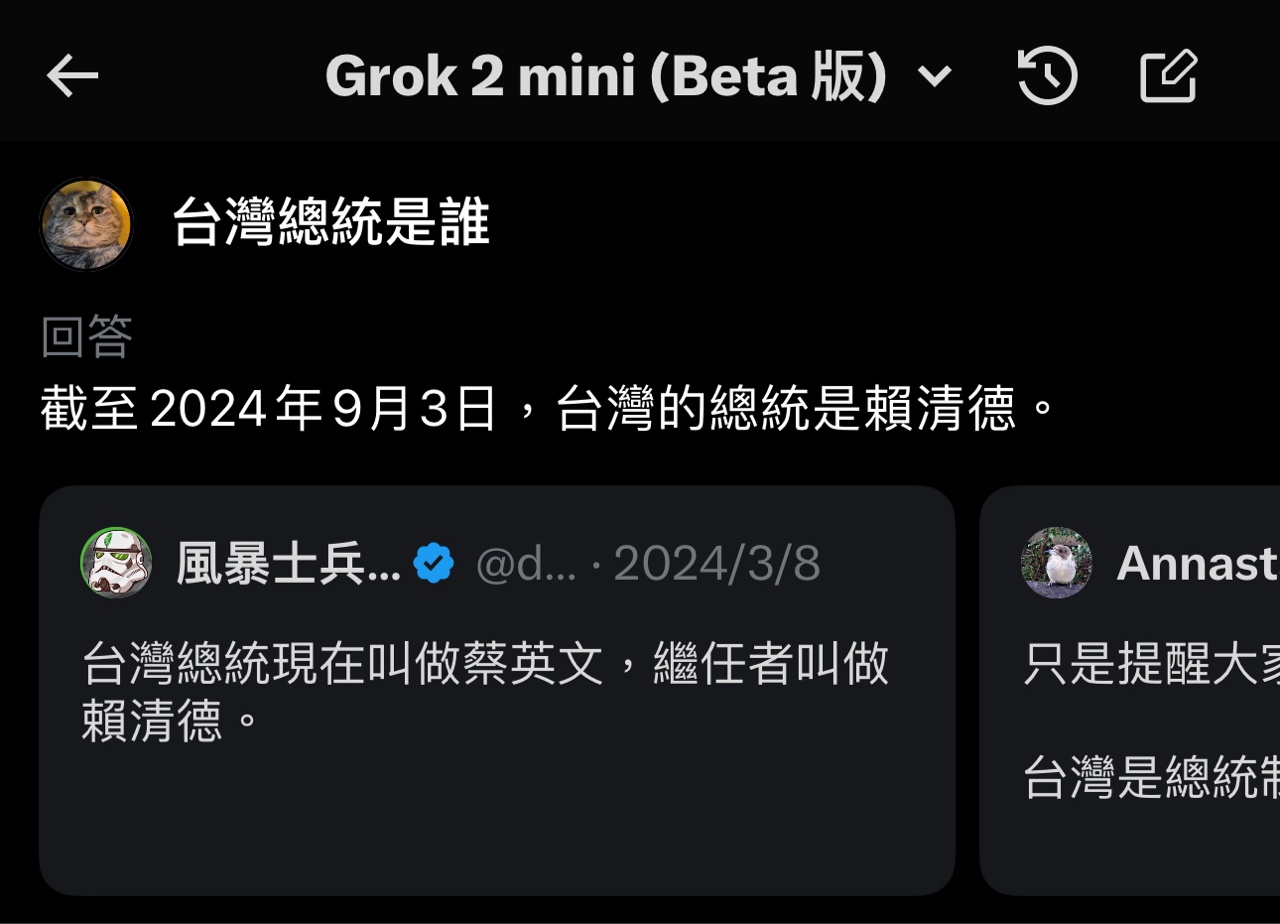This screenshot has height=924, width=1280.
Task: Go back using the arrow icon
Action: 72,76
